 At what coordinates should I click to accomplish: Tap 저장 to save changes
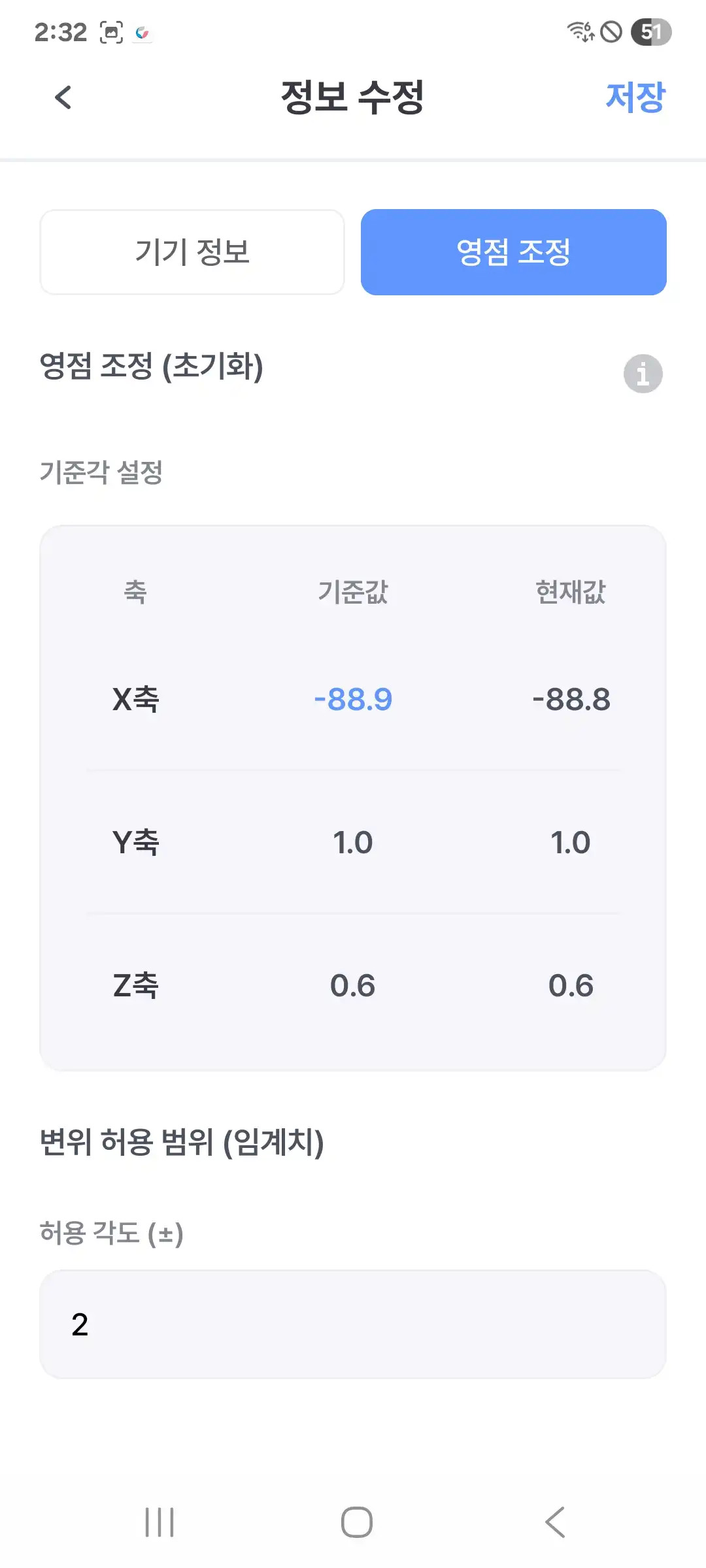635,98
